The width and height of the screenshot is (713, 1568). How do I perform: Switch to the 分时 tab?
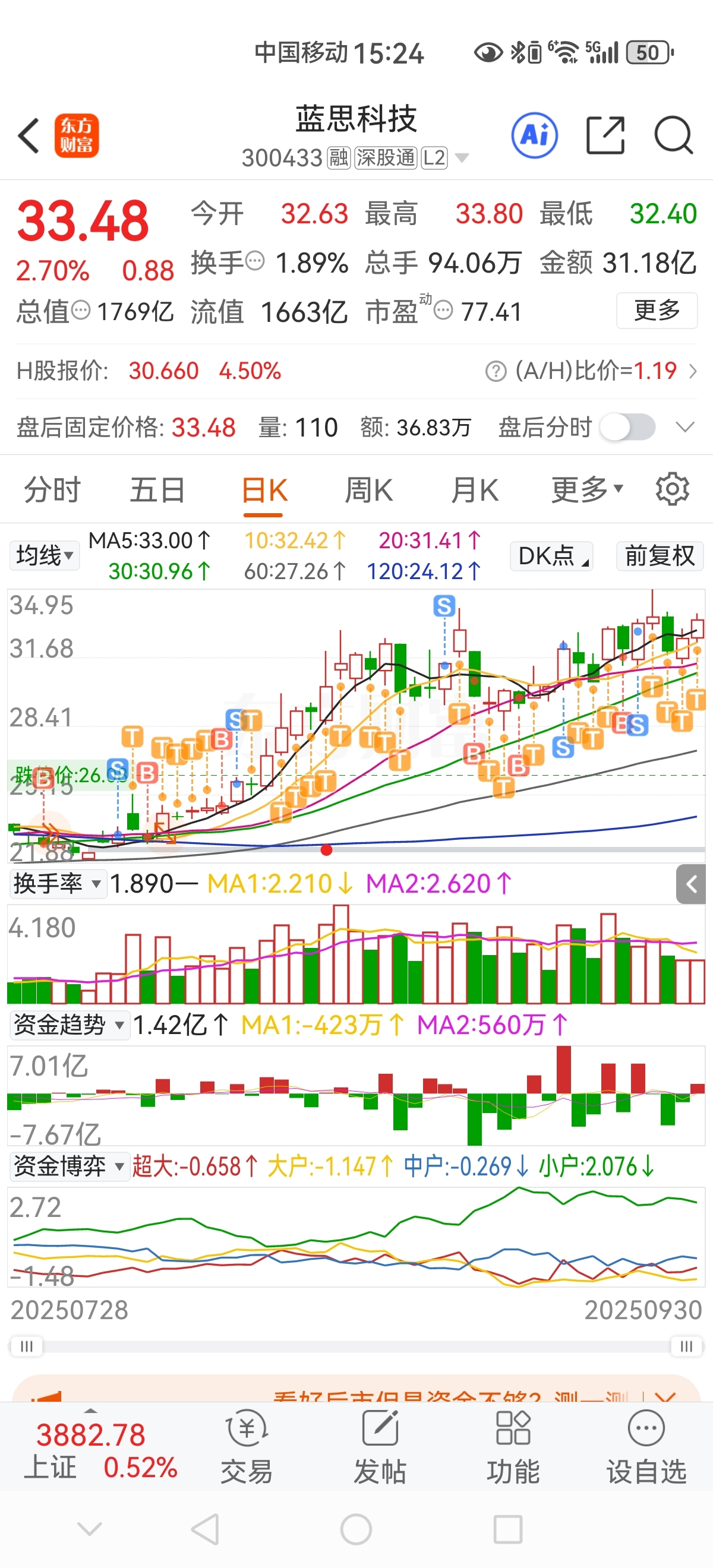click(52, 490)
